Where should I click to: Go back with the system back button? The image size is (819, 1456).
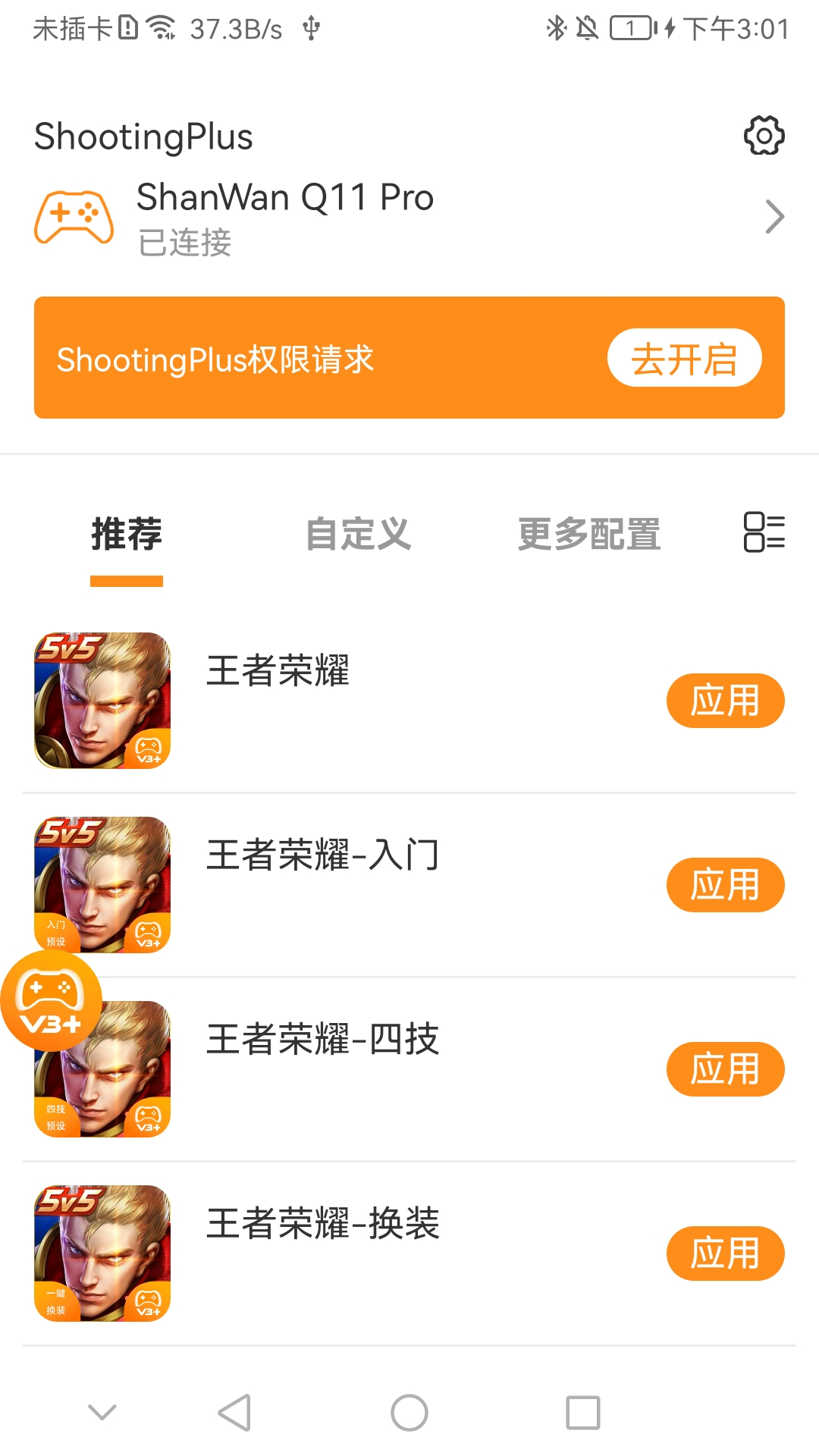234,1413
